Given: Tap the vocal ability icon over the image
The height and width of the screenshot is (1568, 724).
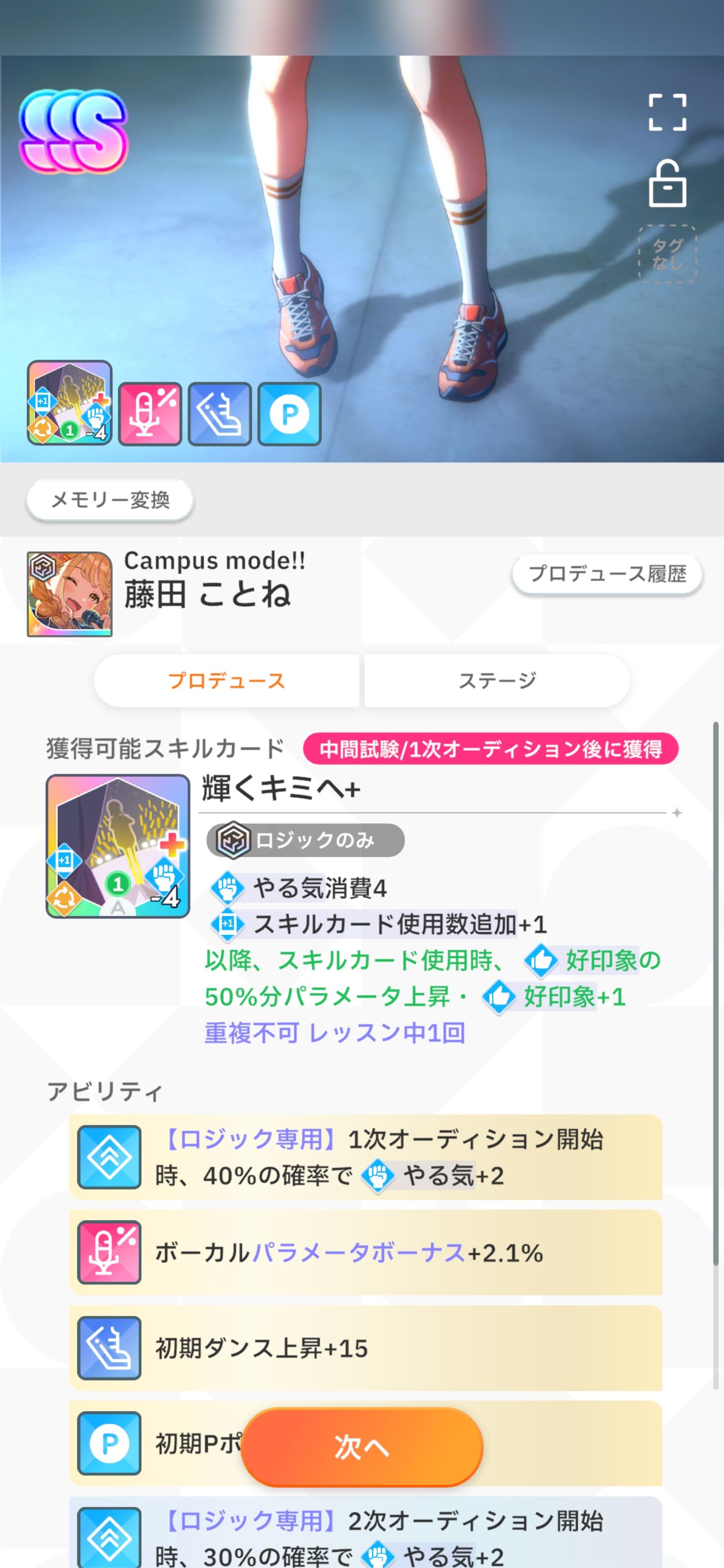Looking at the screenshot, I should 150,414.
